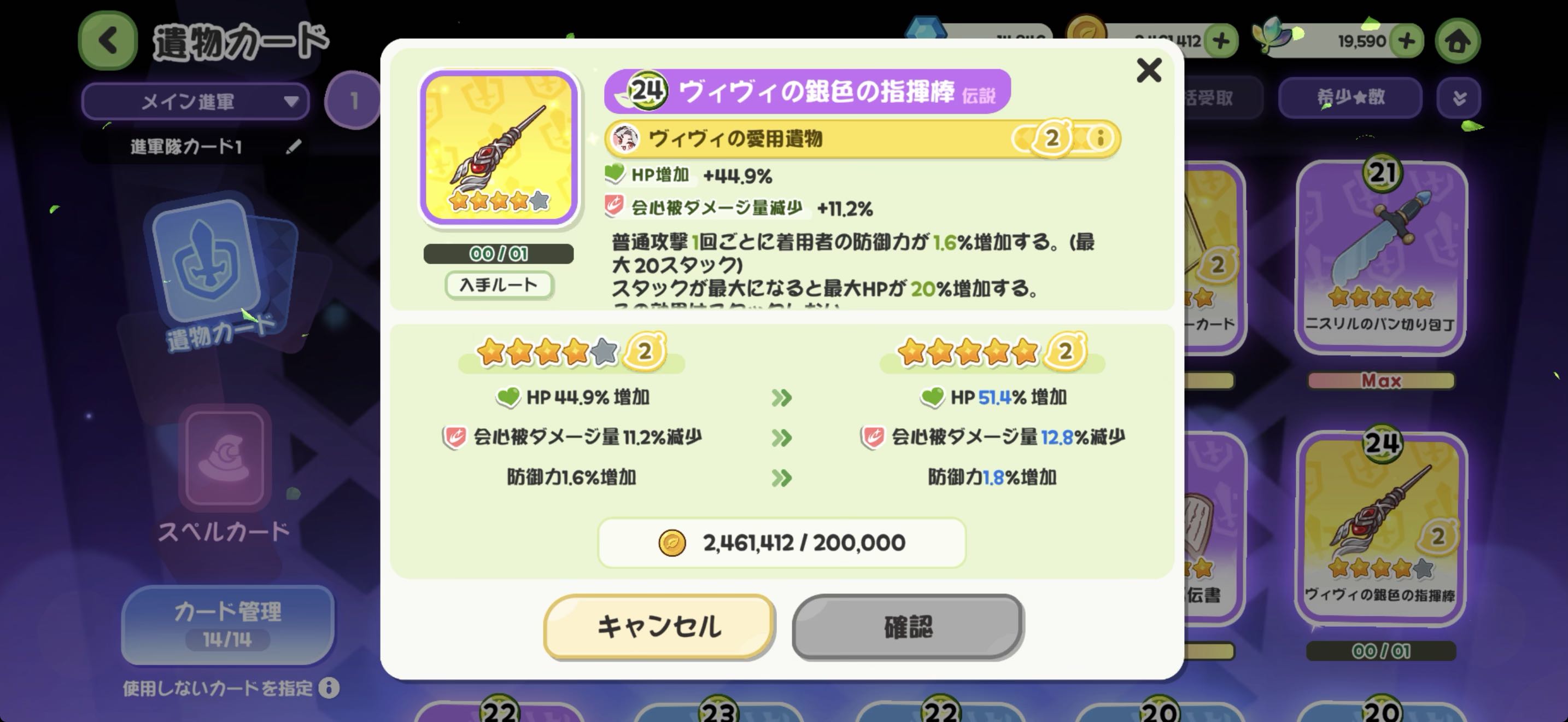Viewport: 1568px width, 722px height.
Task: Close the relic card upgrade dialog
Action: point(1148,70)
